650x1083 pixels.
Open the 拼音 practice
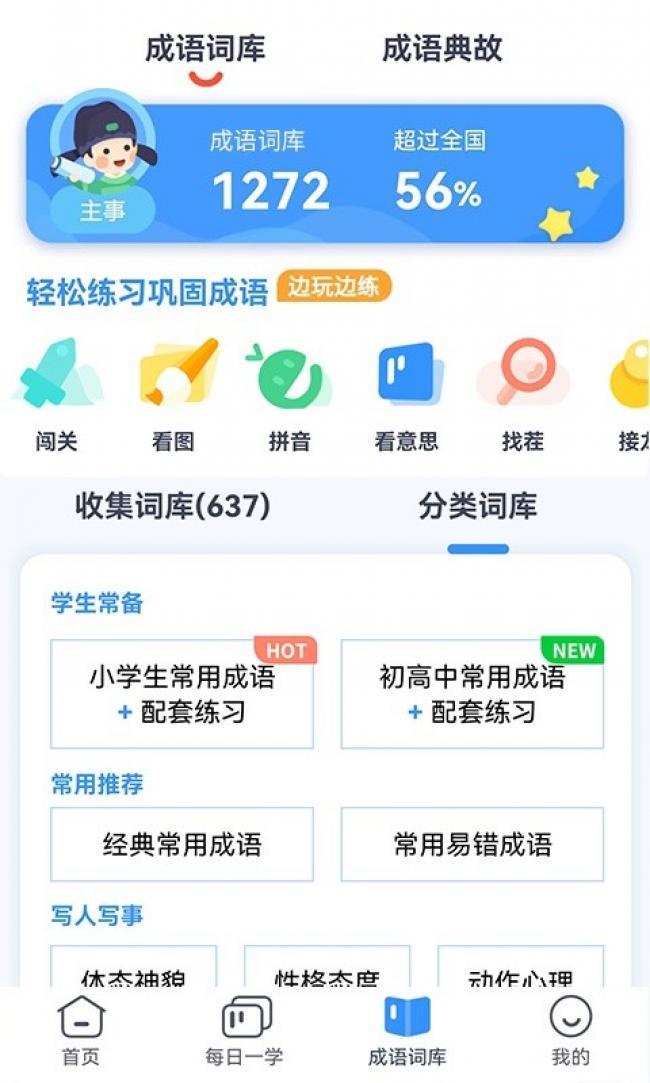pos(289,394)
